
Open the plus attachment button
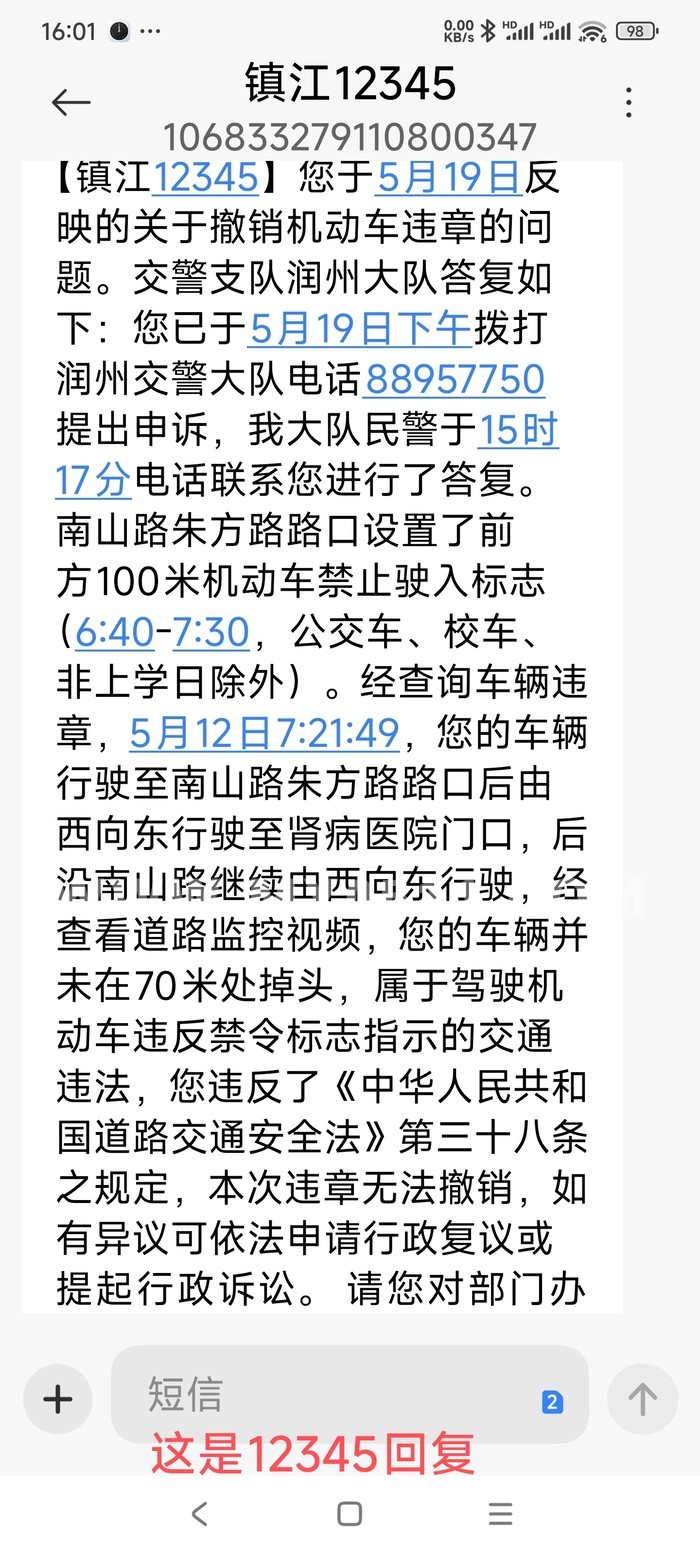tap(57, 1399)
